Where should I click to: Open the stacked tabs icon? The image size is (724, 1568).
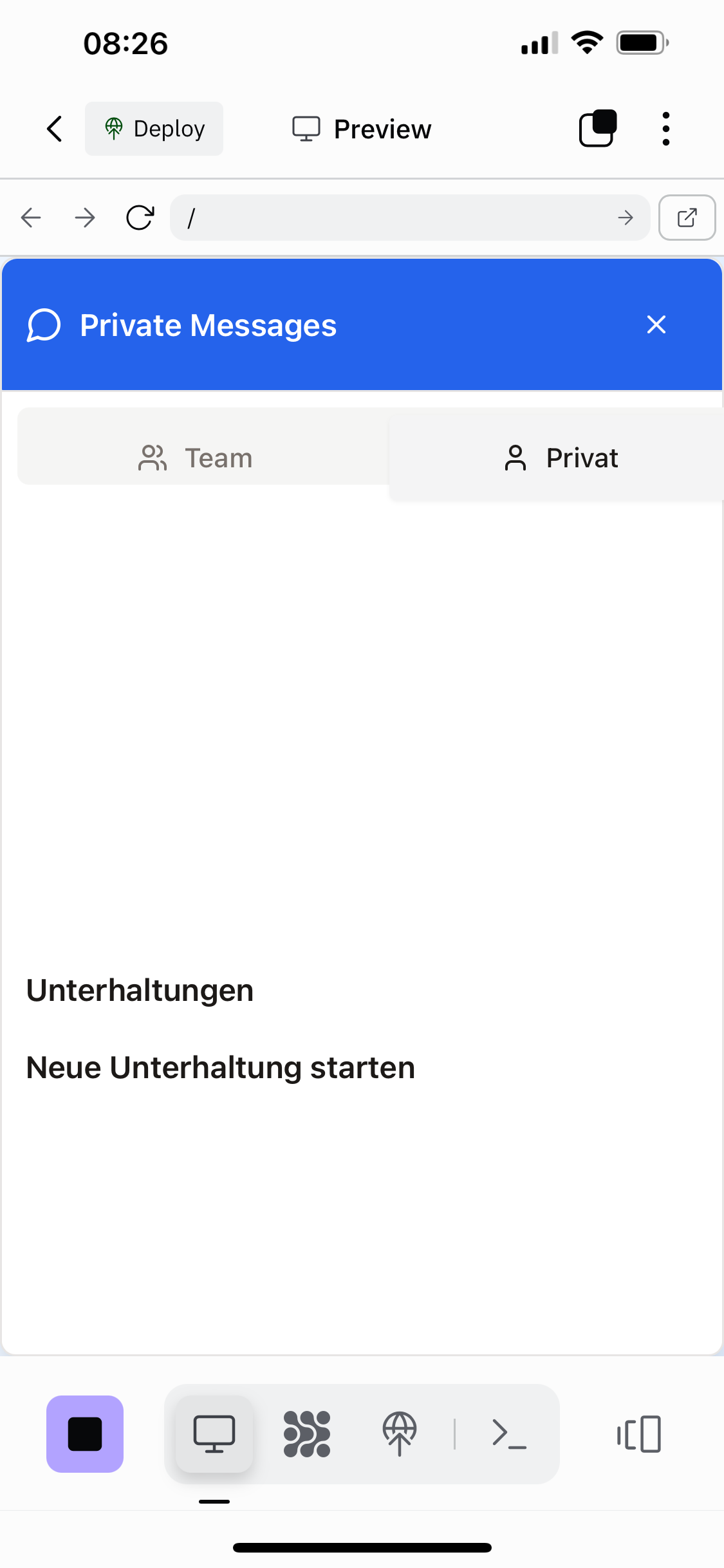click(x=598, y=129)
